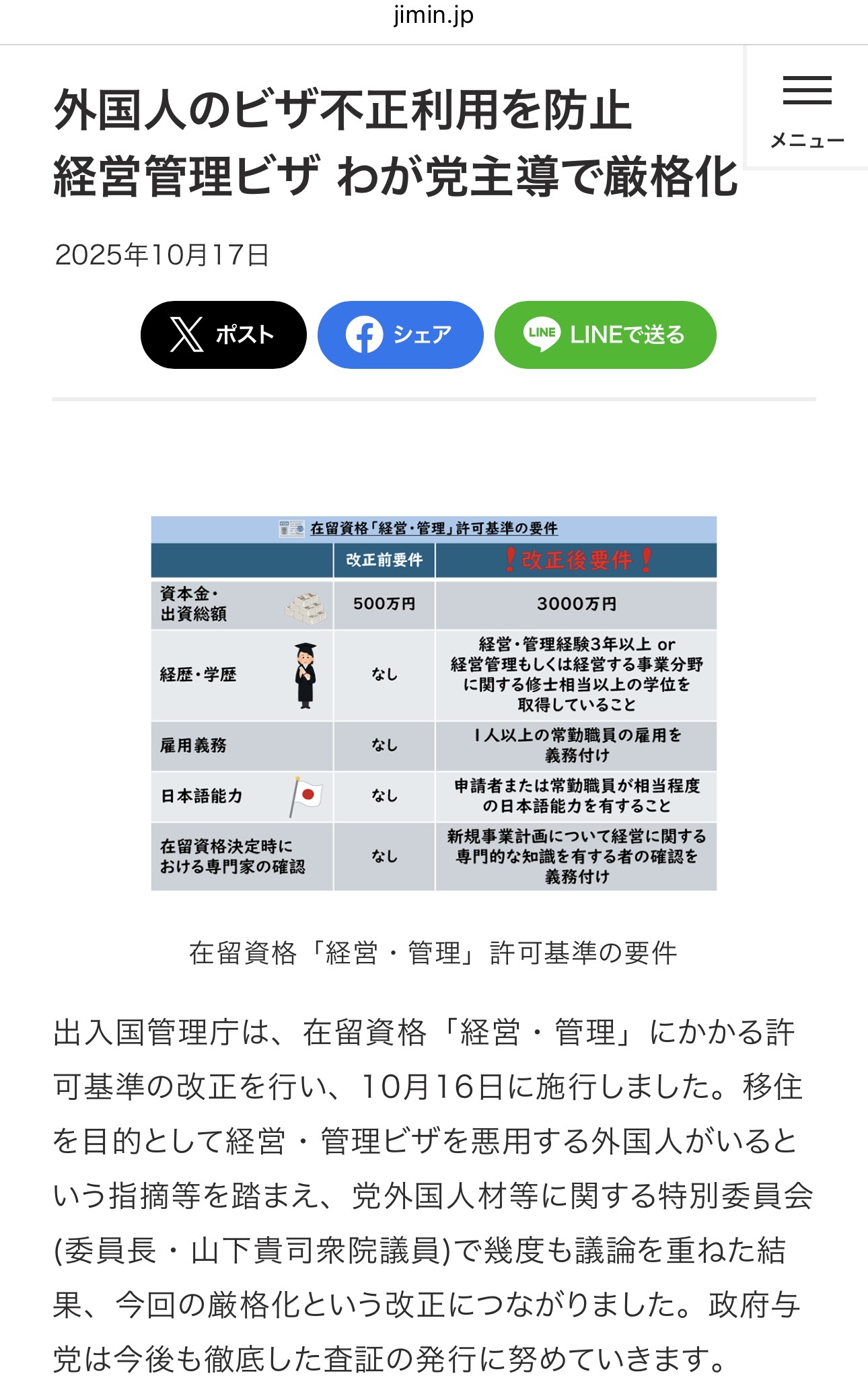Screen dimensions: 868x1384
Task: Click the LINE speech-bubble icon
Action: [x=542, y=335]
